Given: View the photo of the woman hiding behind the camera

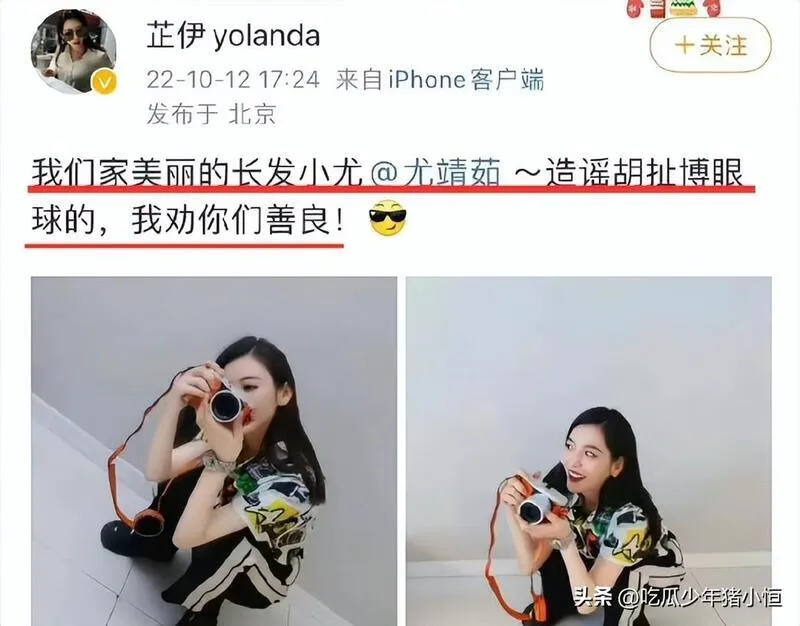Looking at the screenshot, I should point(213,450).
